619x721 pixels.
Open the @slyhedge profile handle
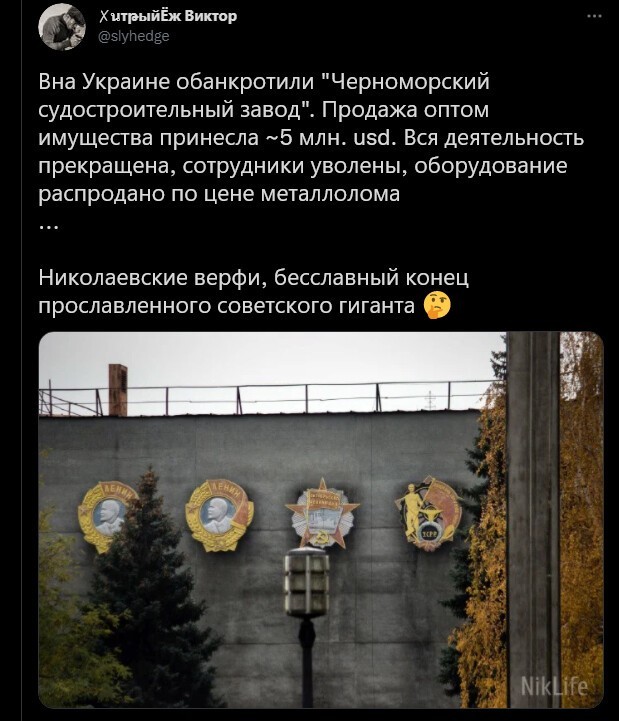pos(135,35)
